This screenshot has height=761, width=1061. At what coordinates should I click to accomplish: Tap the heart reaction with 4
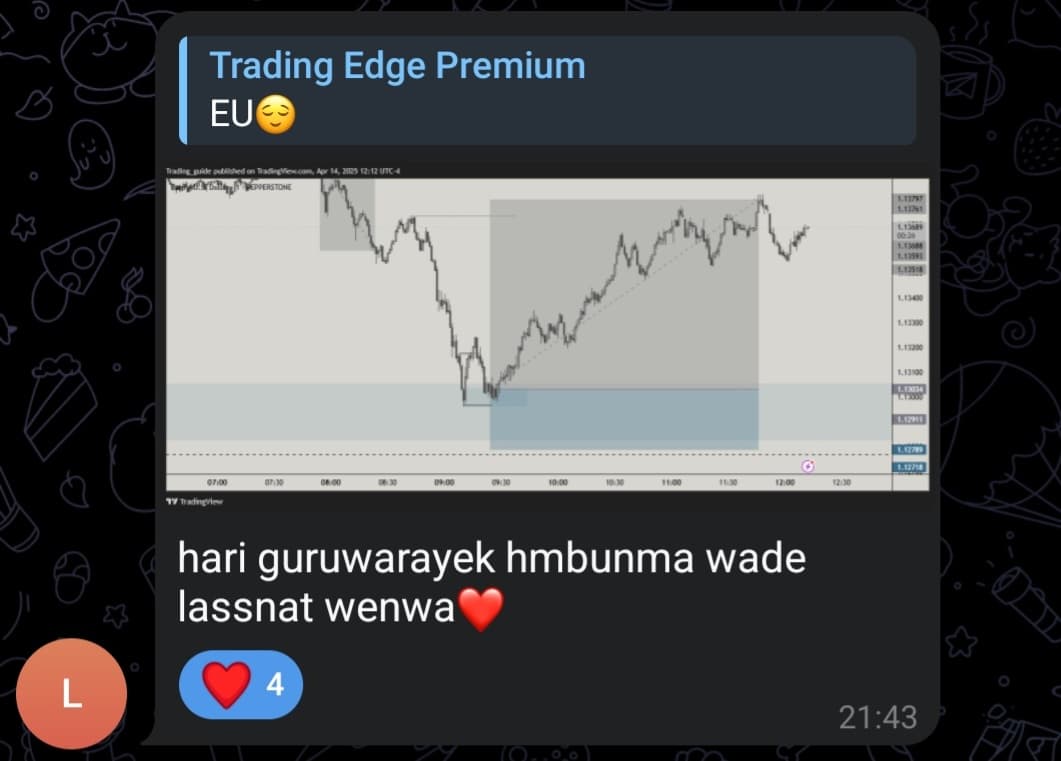tap(240, 685)
